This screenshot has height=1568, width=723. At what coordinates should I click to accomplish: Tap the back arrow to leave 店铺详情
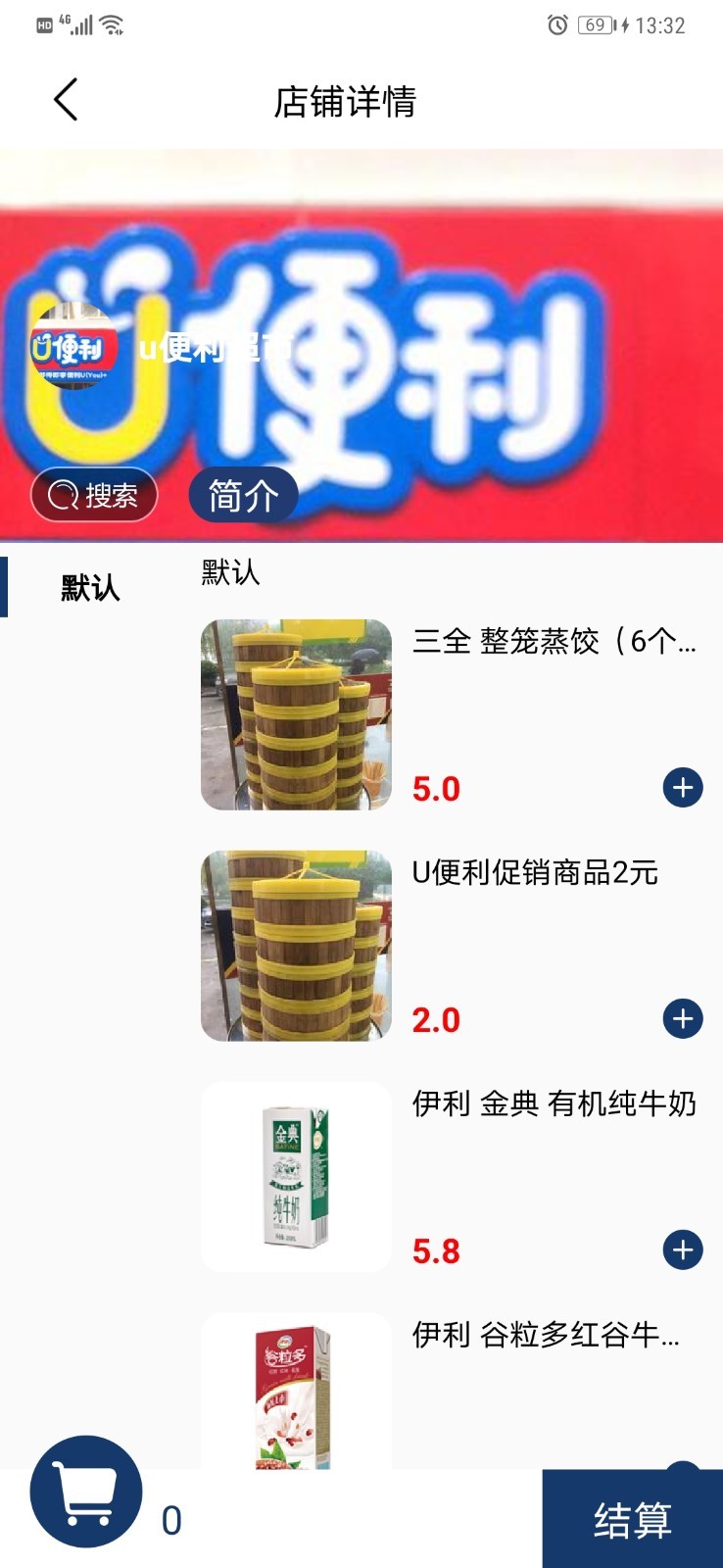pyautogui.click(x=65, y=99)
